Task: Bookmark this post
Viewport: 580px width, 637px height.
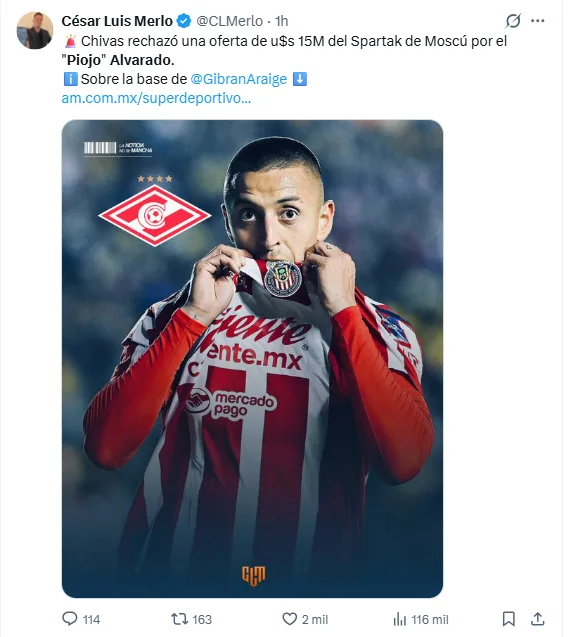Action: tap(509, 619)
